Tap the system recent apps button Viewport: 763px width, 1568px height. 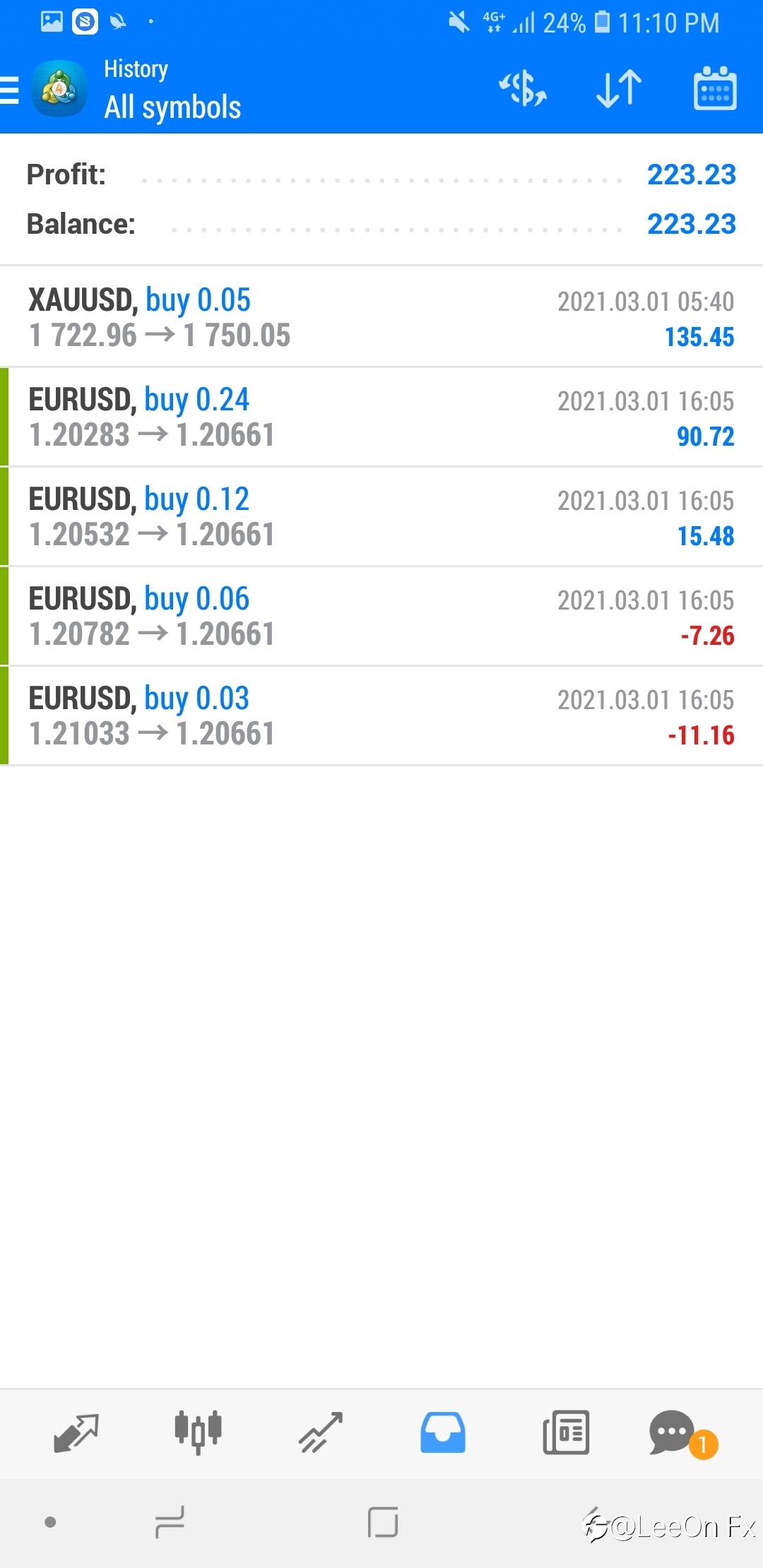(170, 1522)
